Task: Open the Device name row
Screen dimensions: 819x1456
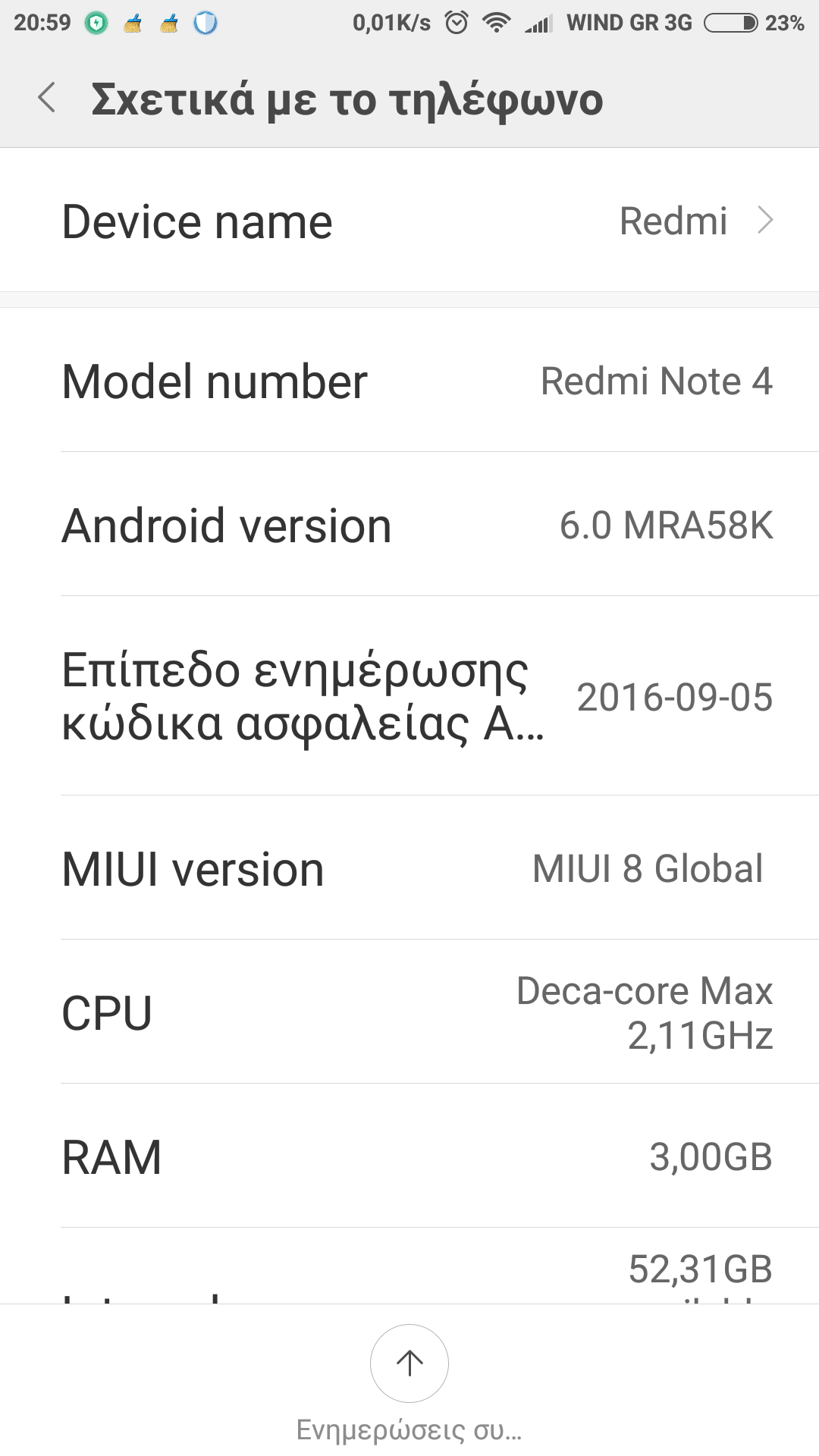Action: point(409,221)
